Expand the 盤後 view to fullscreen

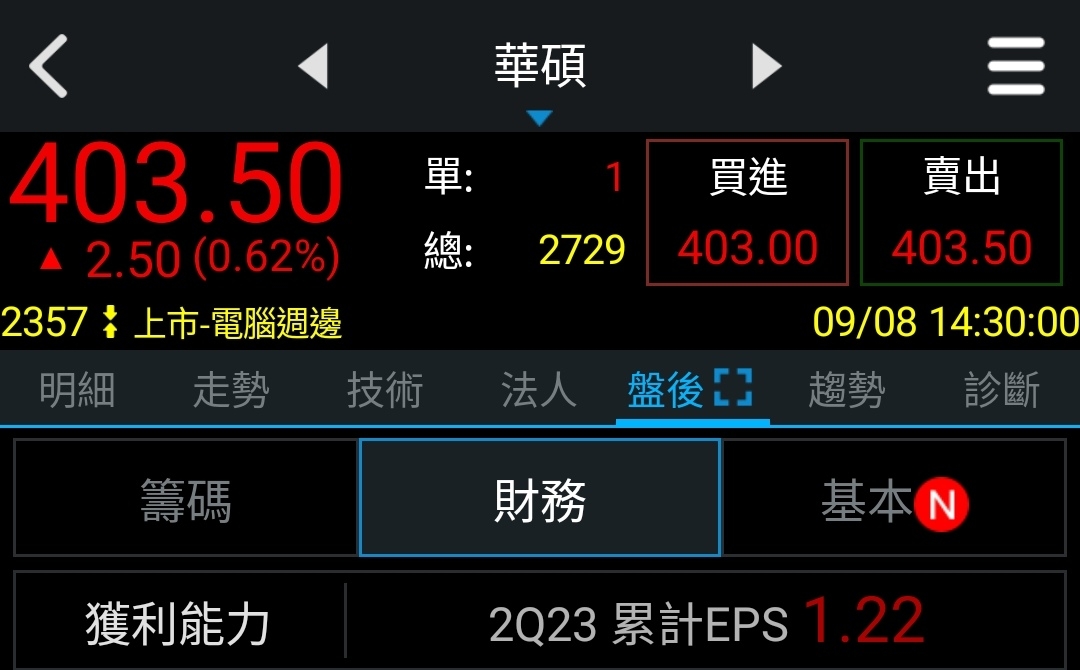pyautogui.click(x=733, y=388)
